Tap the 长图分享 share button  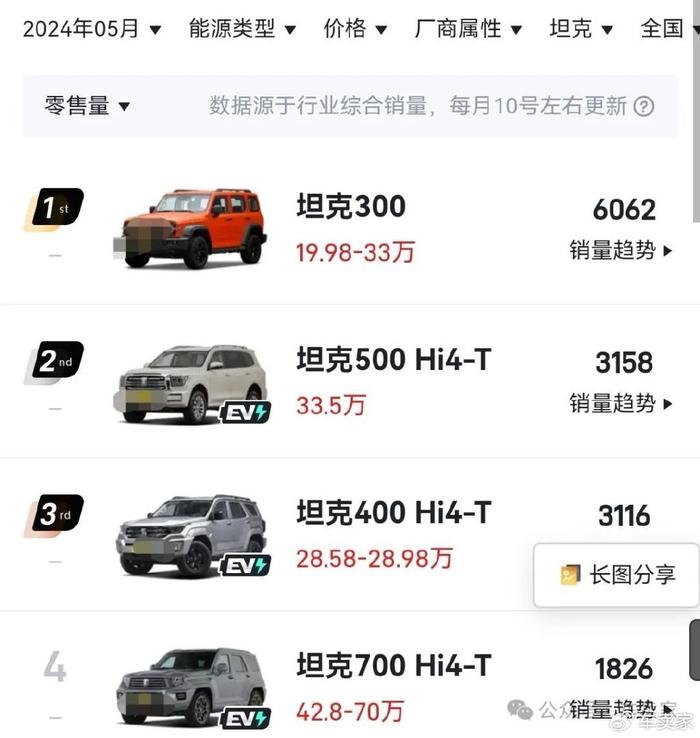[x=618, y=575]
